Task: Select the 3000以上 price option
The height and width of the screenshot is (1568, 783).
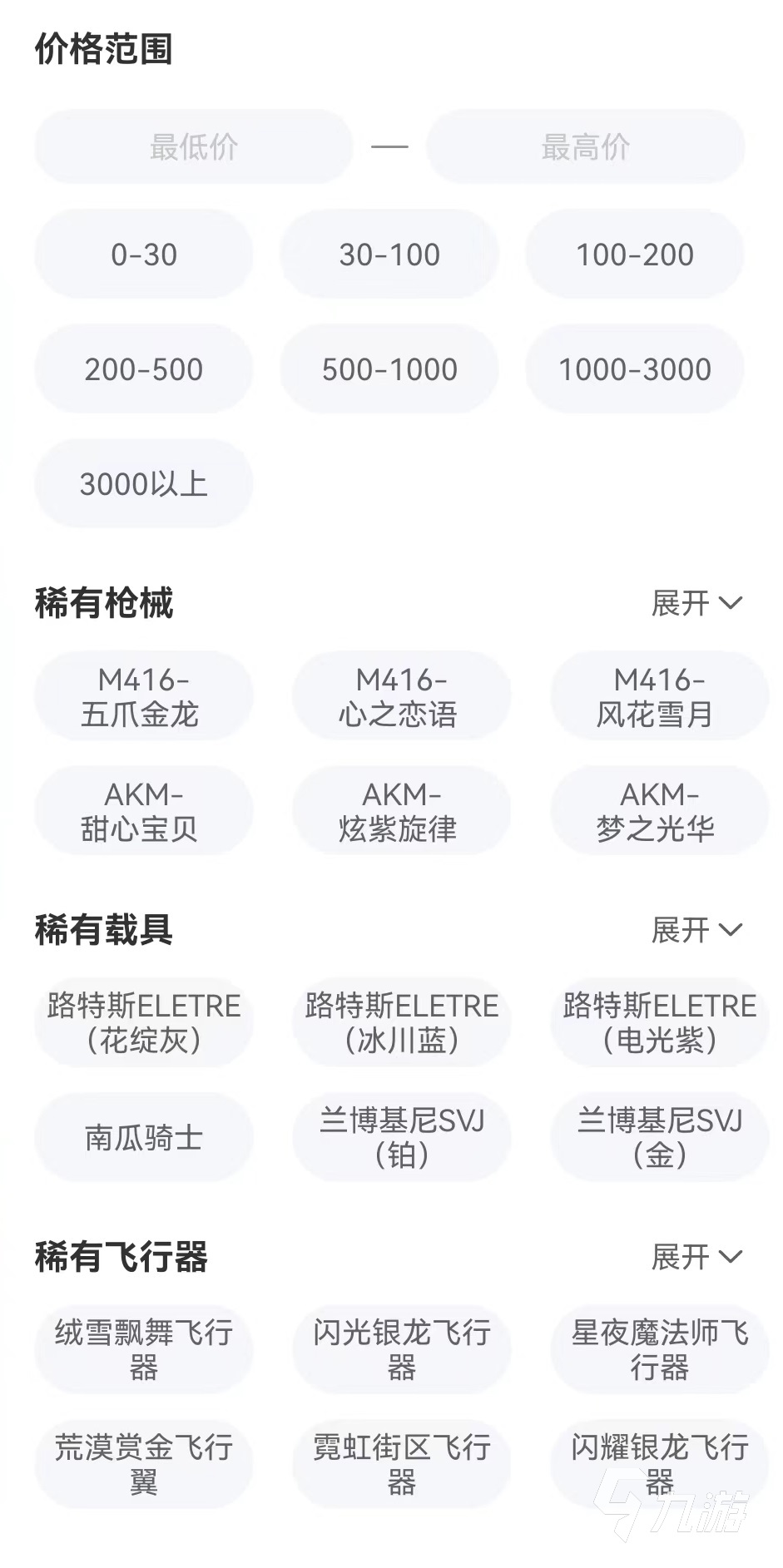Action: [144, 484]
